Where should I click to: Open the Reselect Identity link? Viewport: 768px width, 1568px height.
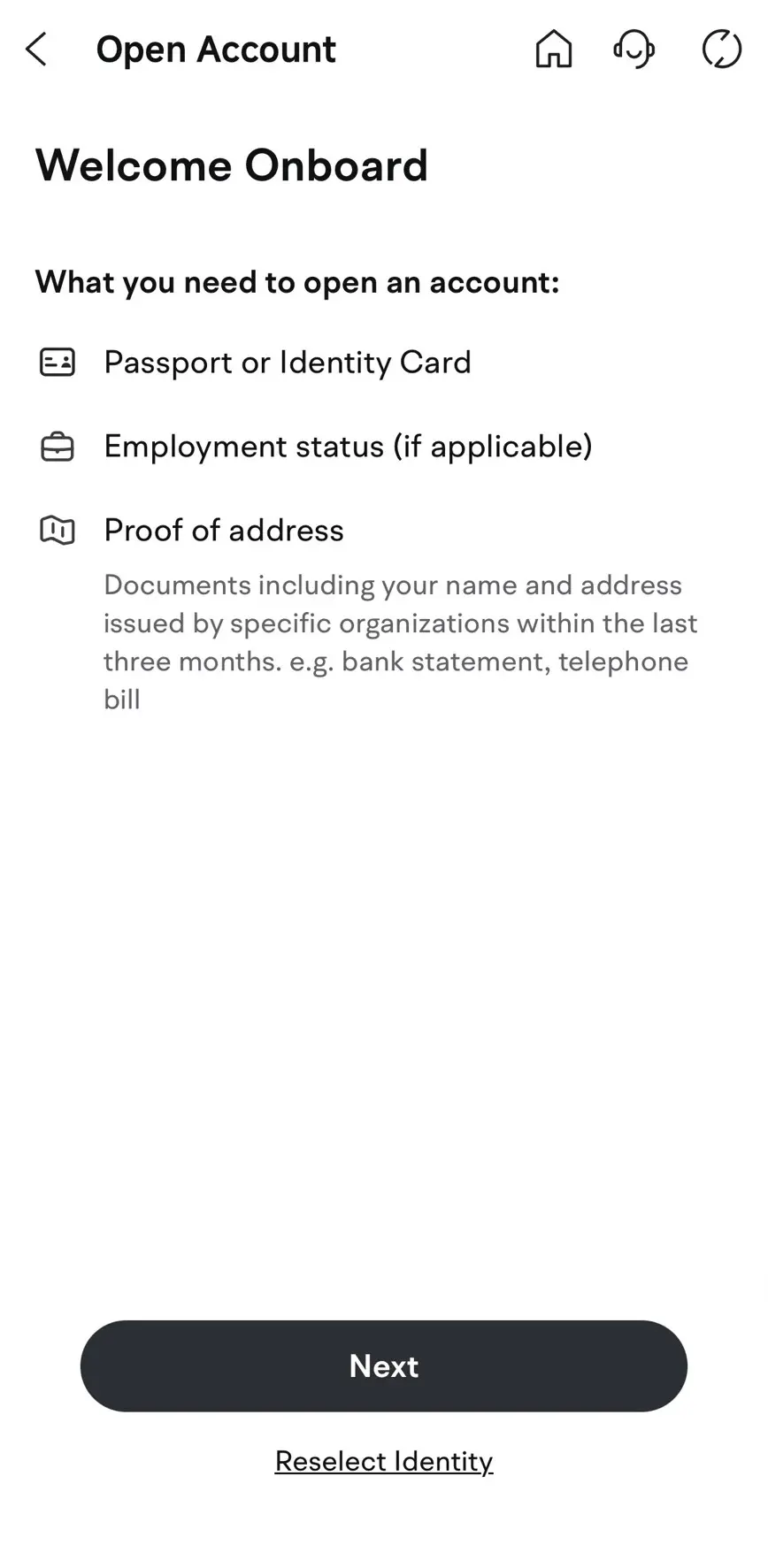pyautogui.click(x=383, y=1461)
